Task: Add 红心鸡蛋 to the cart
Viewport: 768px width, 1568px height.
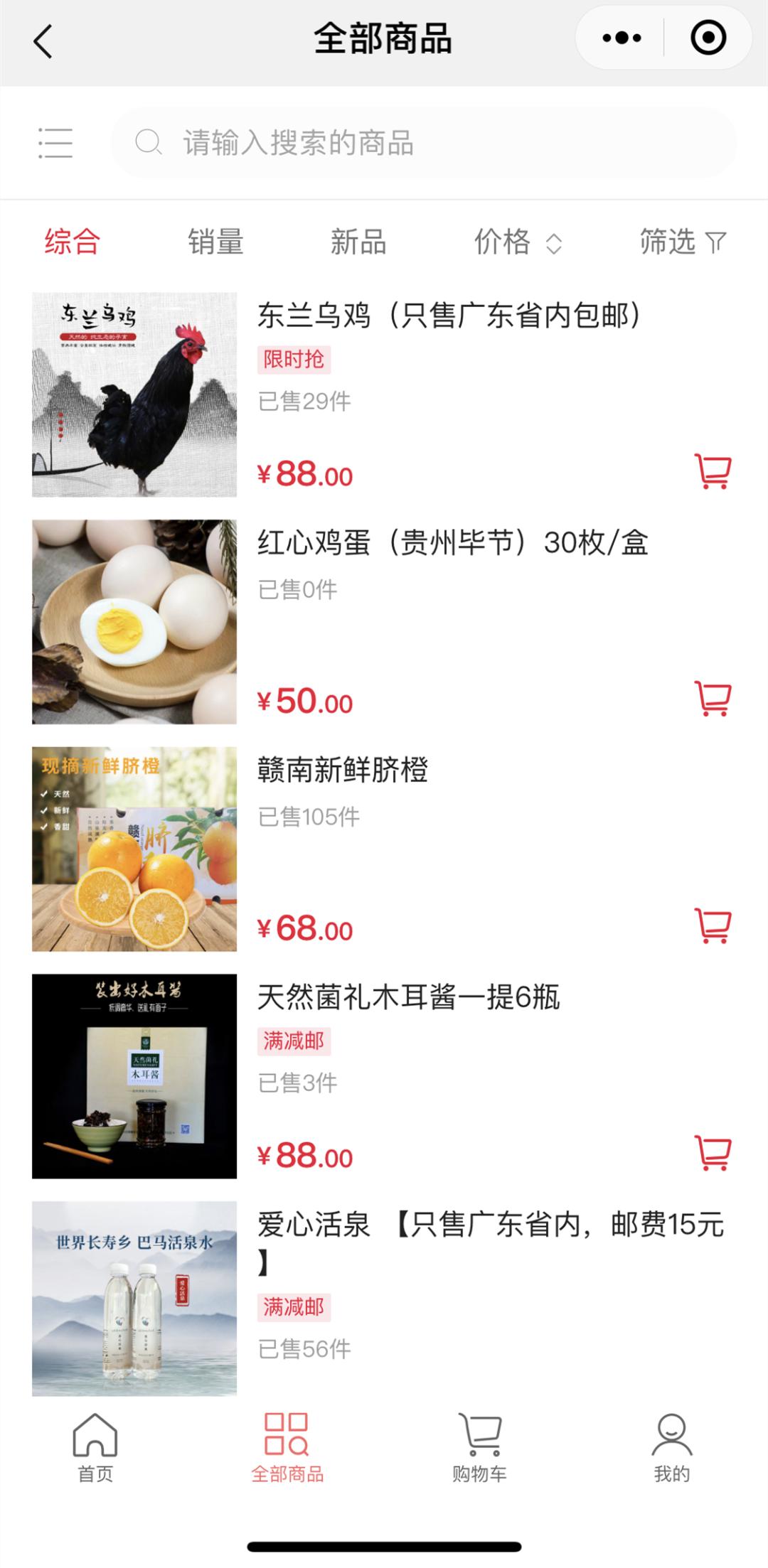Action: pyautogui.click(x=713, y=699)
